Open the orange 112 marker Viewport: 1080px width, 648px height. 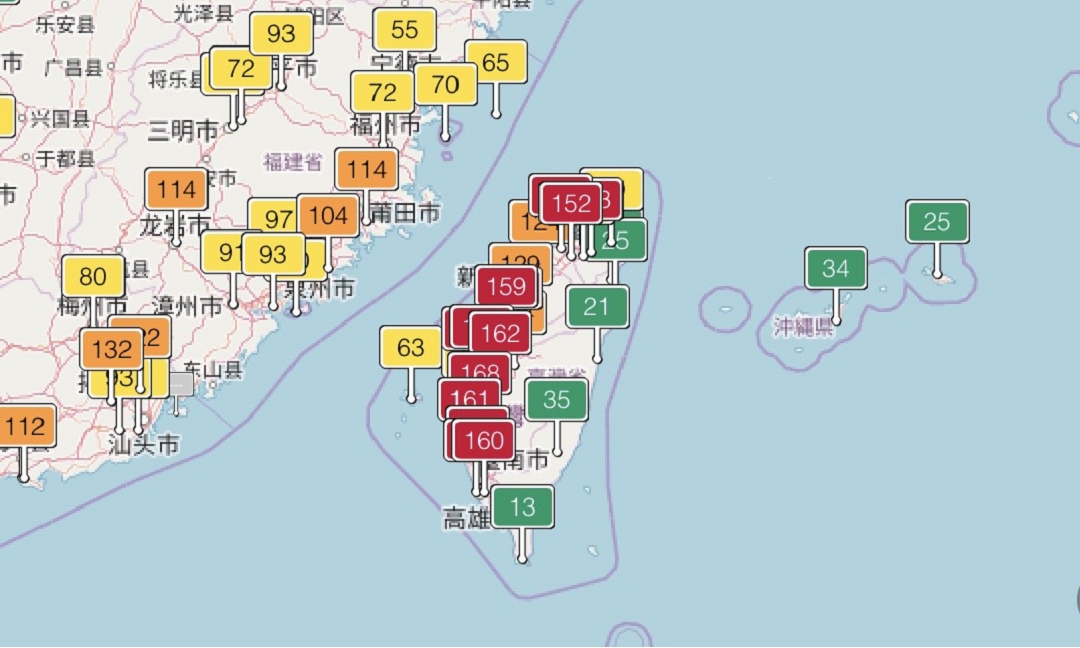tap(25, 427)
